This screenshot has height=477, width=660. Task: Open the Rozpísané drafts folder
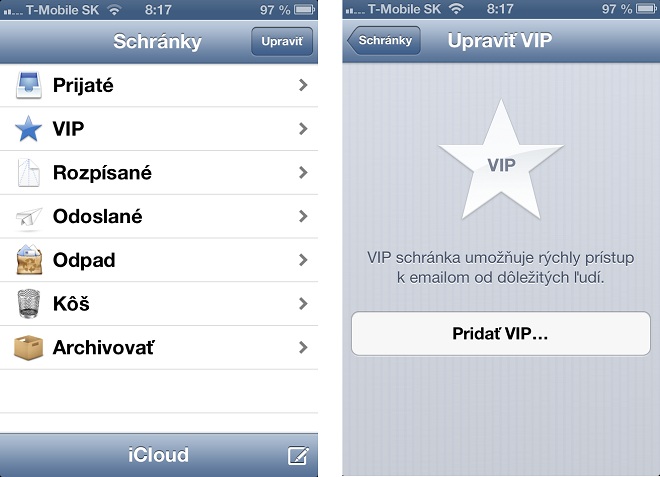(160, 173)
